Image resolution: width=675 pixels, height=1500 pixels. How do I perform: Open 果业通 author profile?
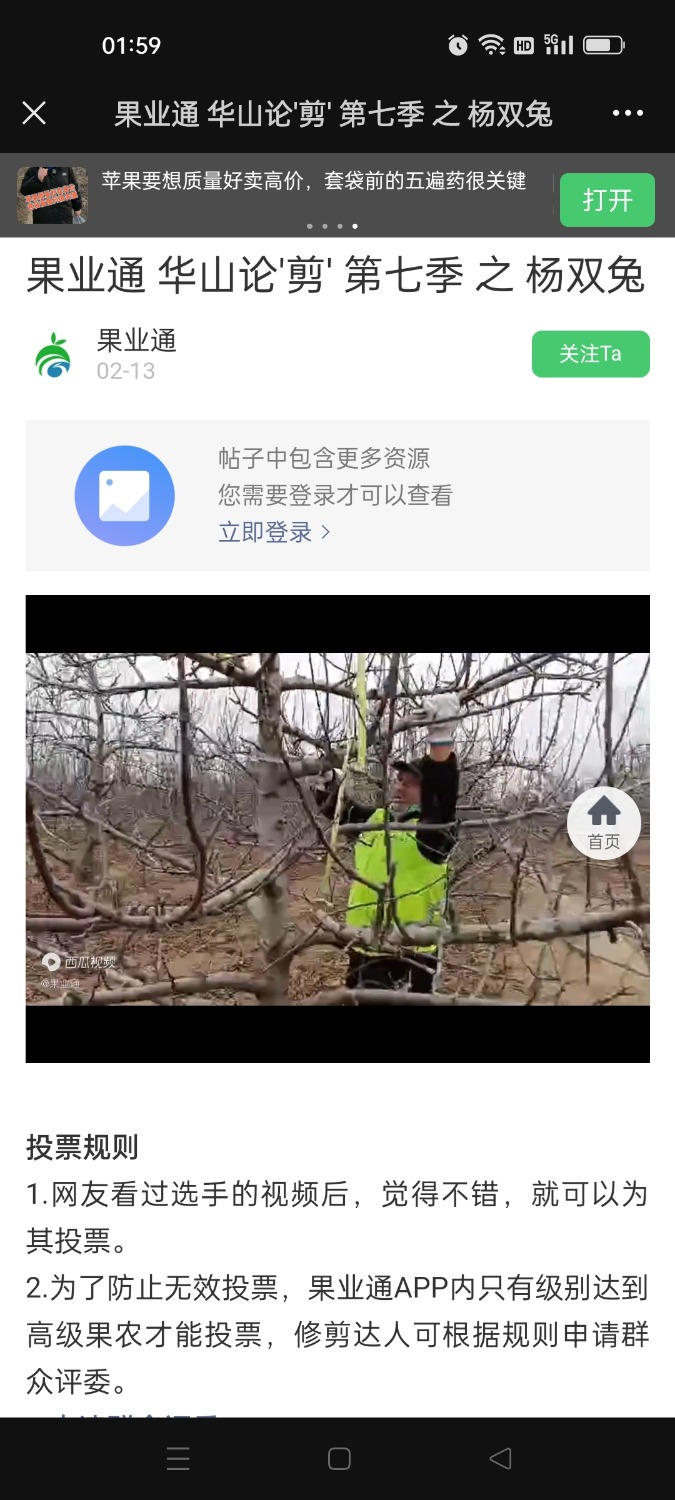coord(136,342)
